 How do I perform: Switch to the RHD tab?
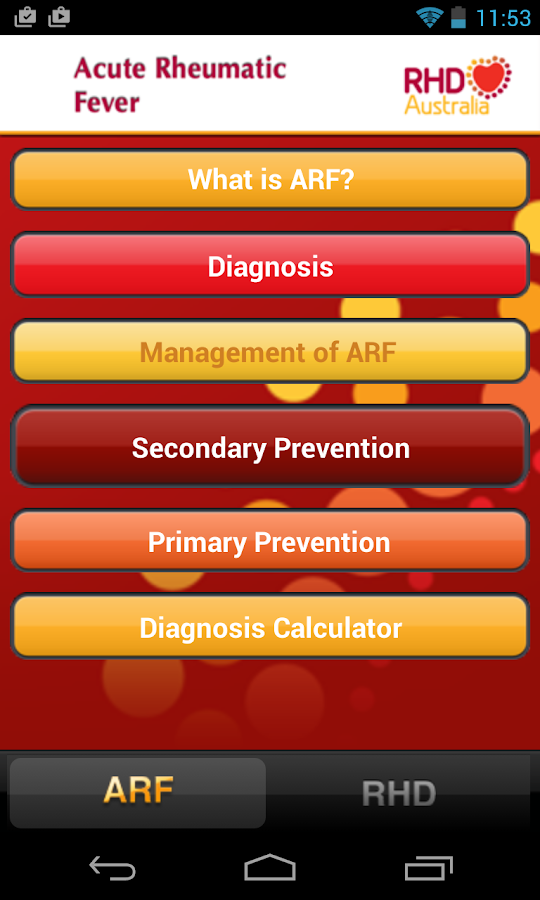[399, 793]
